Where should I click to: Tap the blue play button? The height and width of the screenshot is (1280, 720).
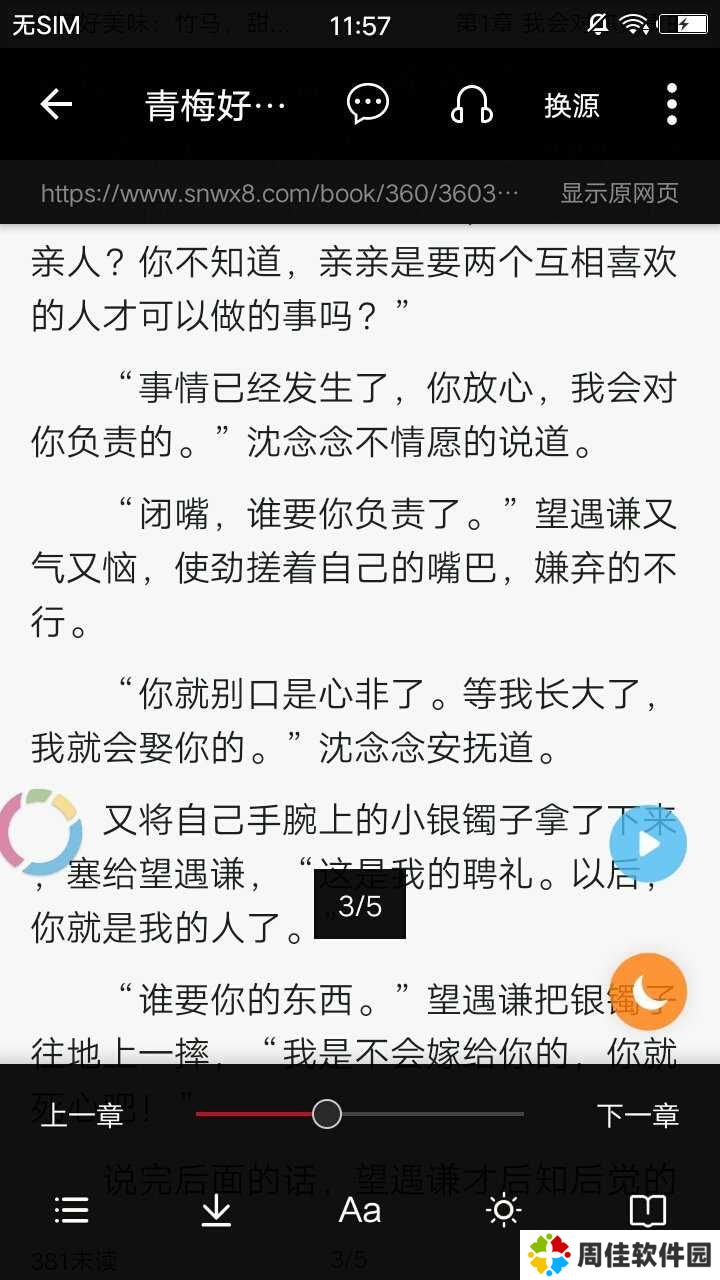(x=648, y=844)
